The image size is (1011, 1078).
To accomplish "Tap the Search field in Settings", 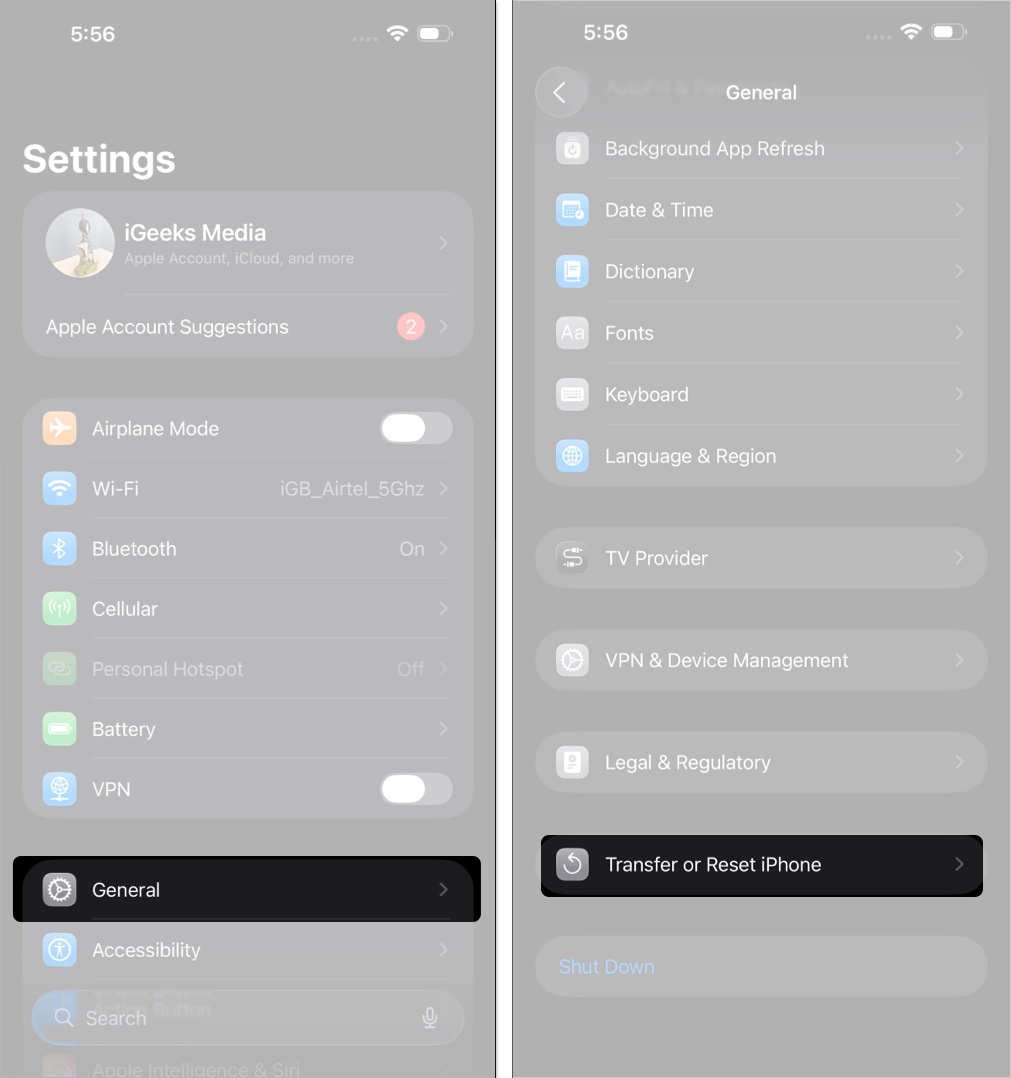I will click(x=245, y=1018).
